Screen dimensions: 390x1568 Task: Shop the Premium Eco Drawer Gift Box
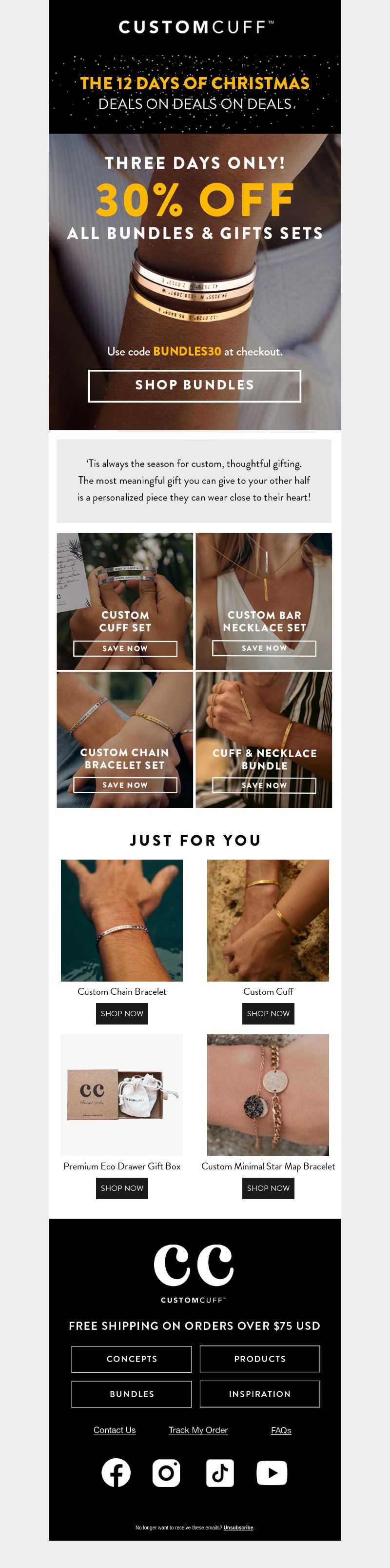click(122, 1188)
